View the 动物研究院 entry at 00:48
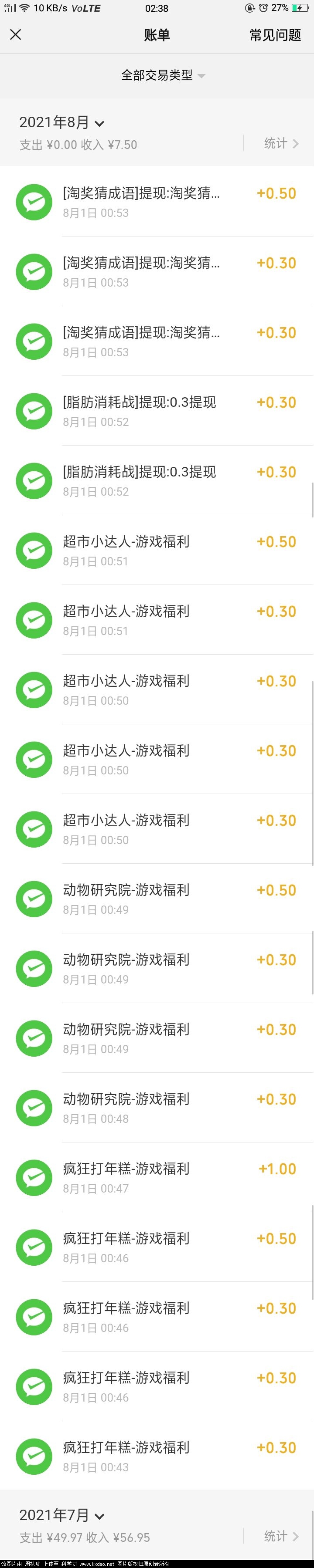 click(x=157, y=1108)
